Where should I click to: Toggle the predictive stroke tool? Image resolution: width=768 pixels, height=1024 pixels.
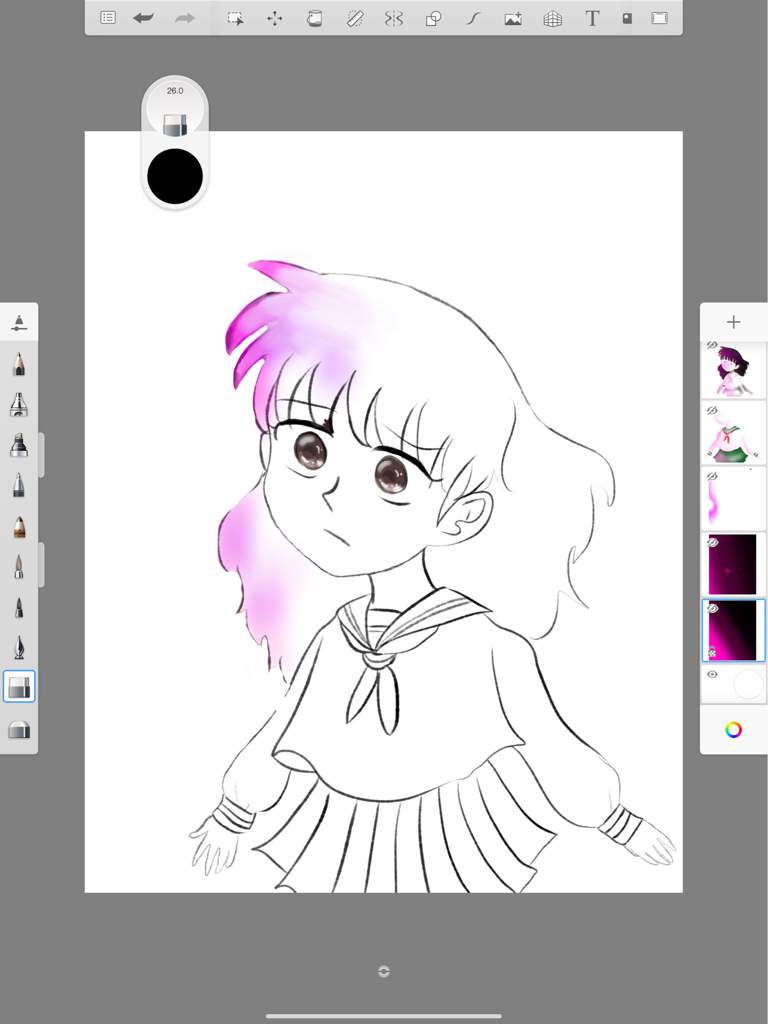point(473,18)
